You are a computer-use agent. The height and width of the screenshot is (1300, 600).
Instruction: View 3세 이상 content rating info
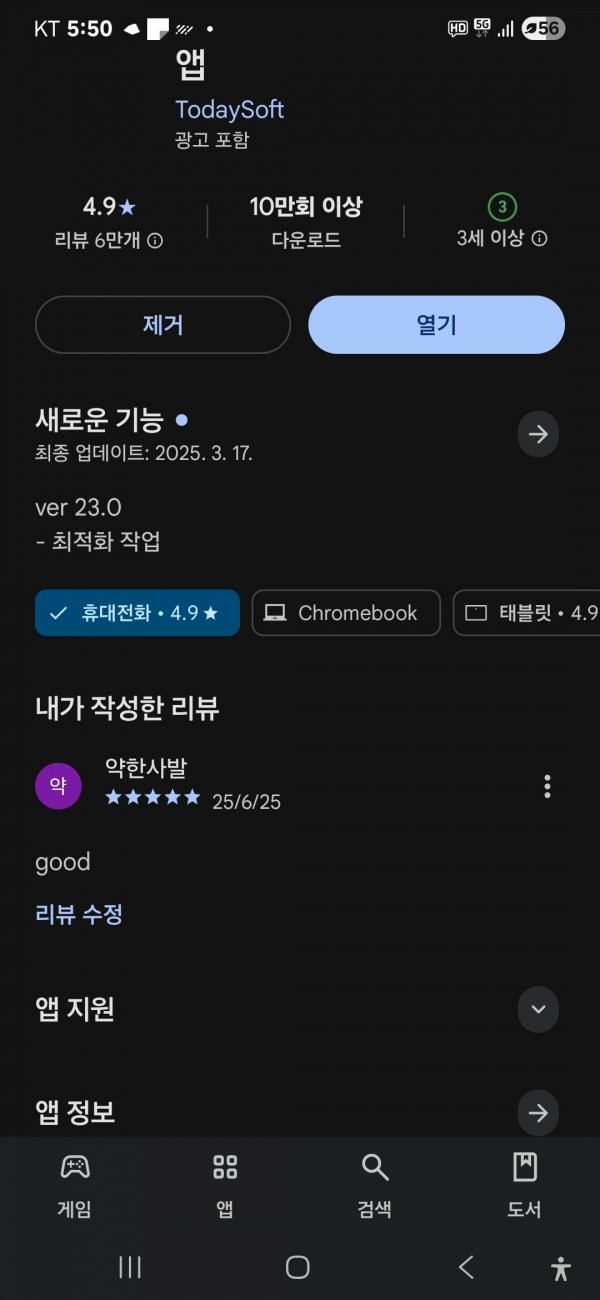pyautogui.click(x=502, y=239)
